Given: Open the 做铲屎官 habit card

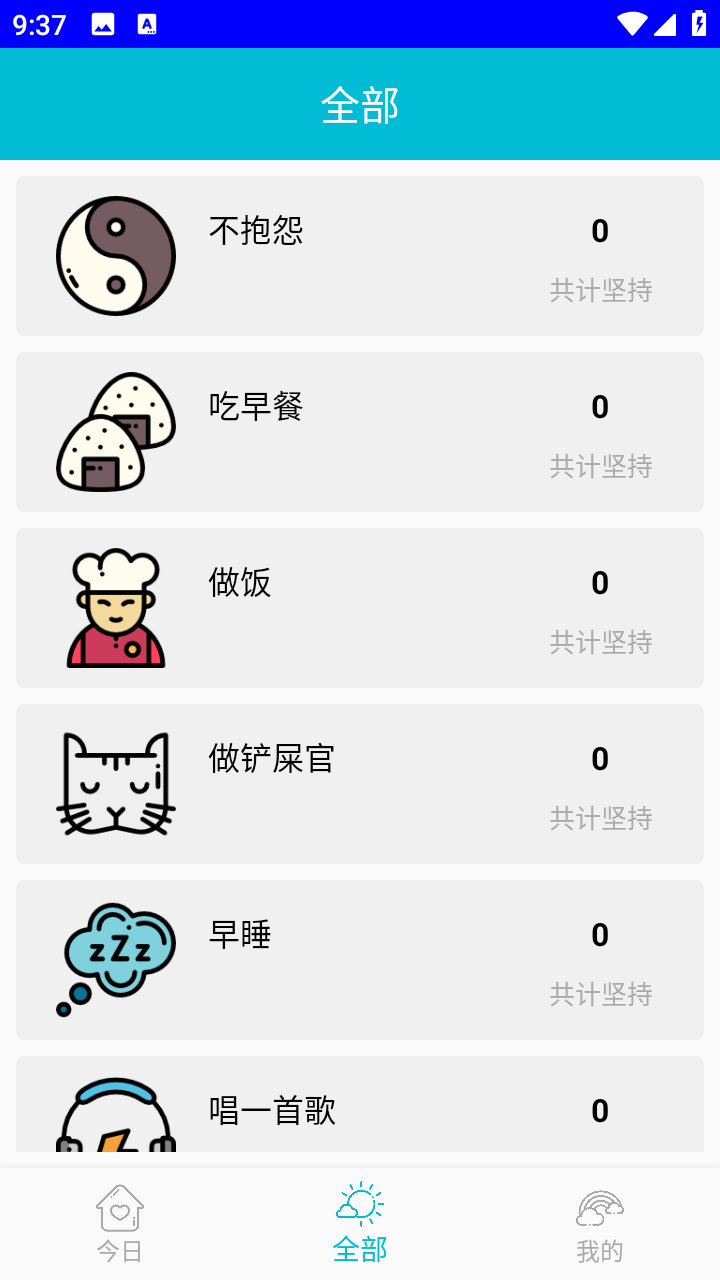Looking at the screenshot, I should pos(360,784).
